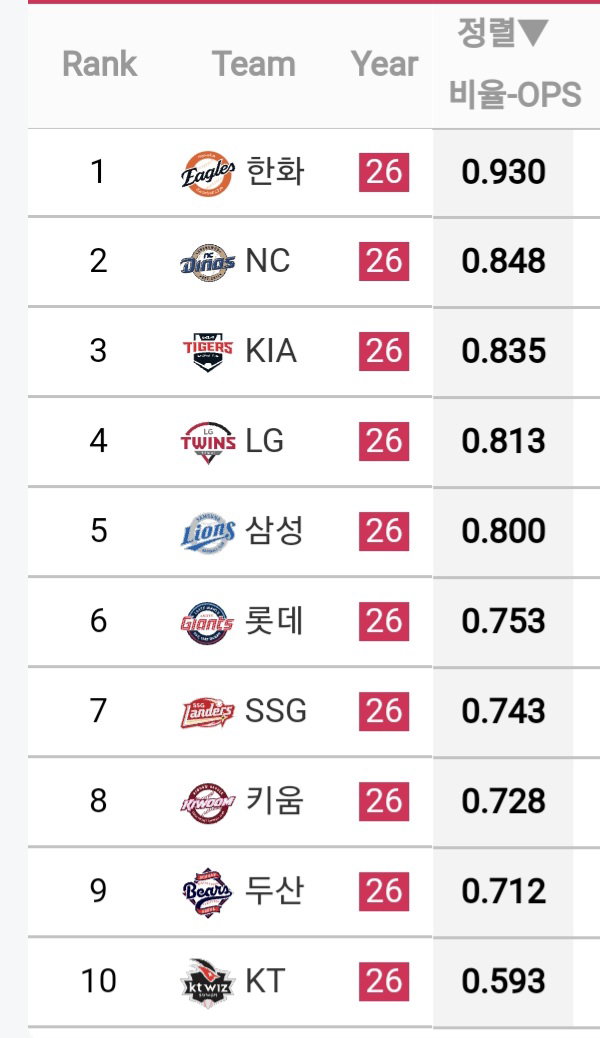Open the 롯데 Giants team link
The image size is (600, 1038).
[x=242, y=622]
